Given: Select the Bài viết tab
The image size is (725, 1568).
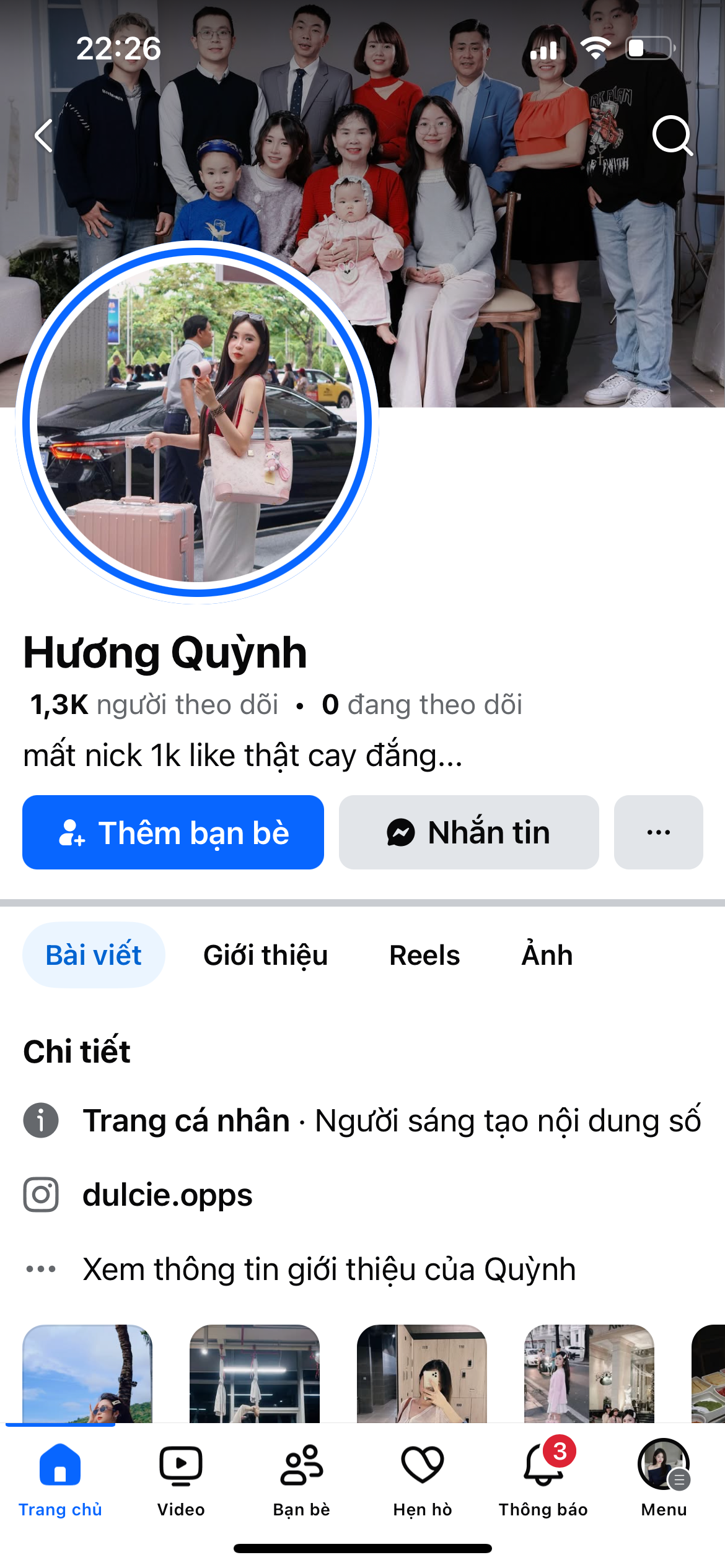Looking at the screenshot, I should [94, 955].
